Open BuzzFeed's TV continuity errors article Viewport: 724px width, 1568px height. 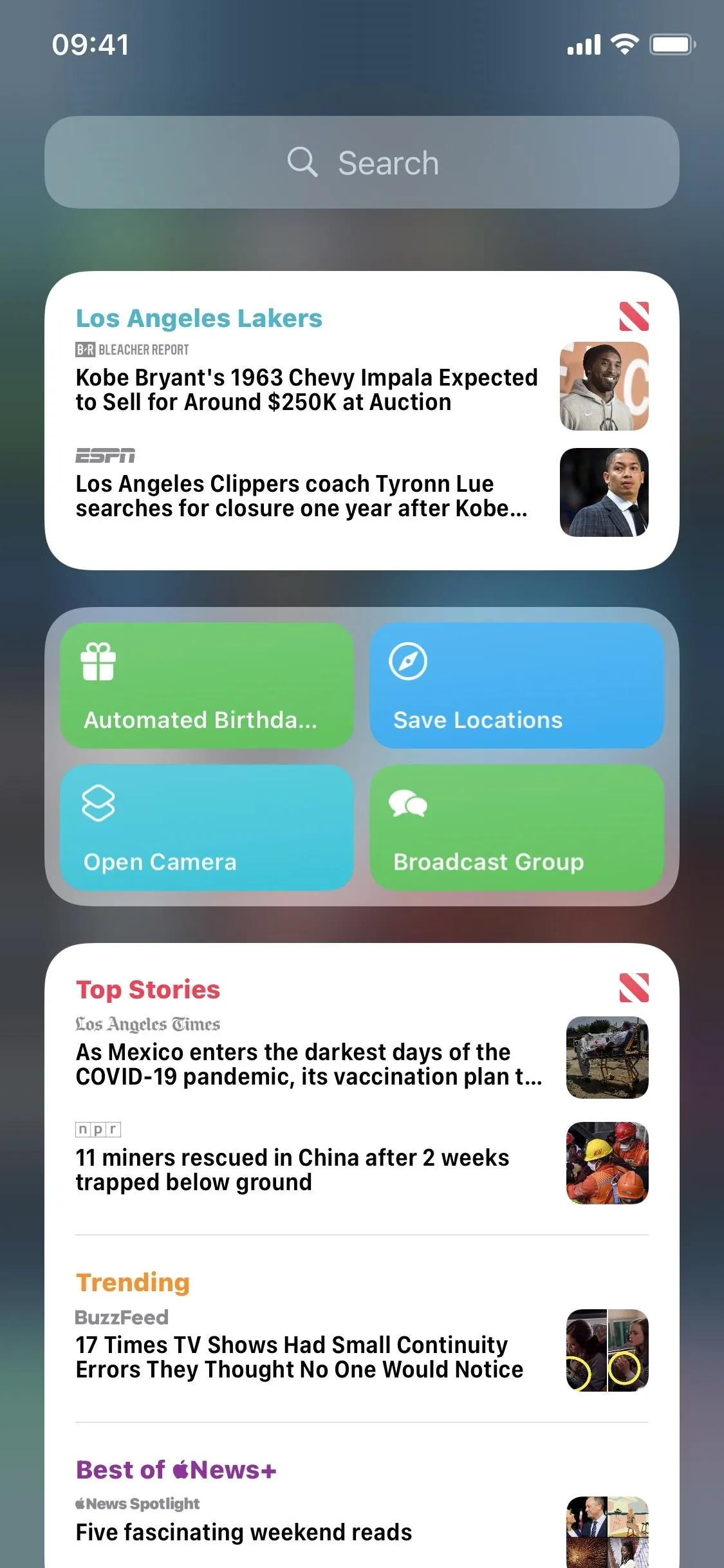click(362, 1350)
